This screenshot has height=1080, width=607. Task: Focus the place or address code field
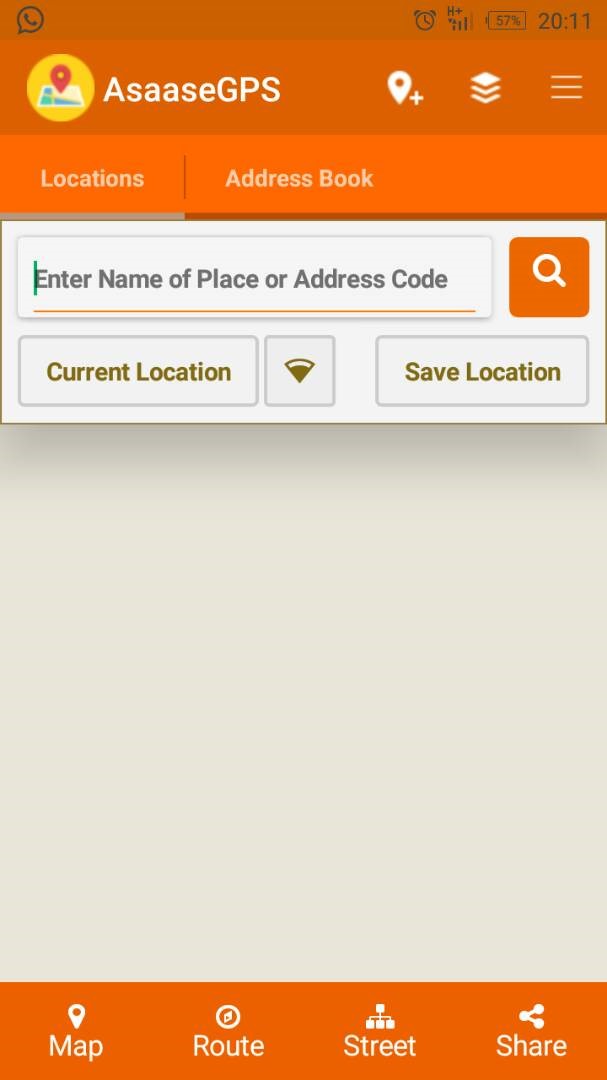254,278
